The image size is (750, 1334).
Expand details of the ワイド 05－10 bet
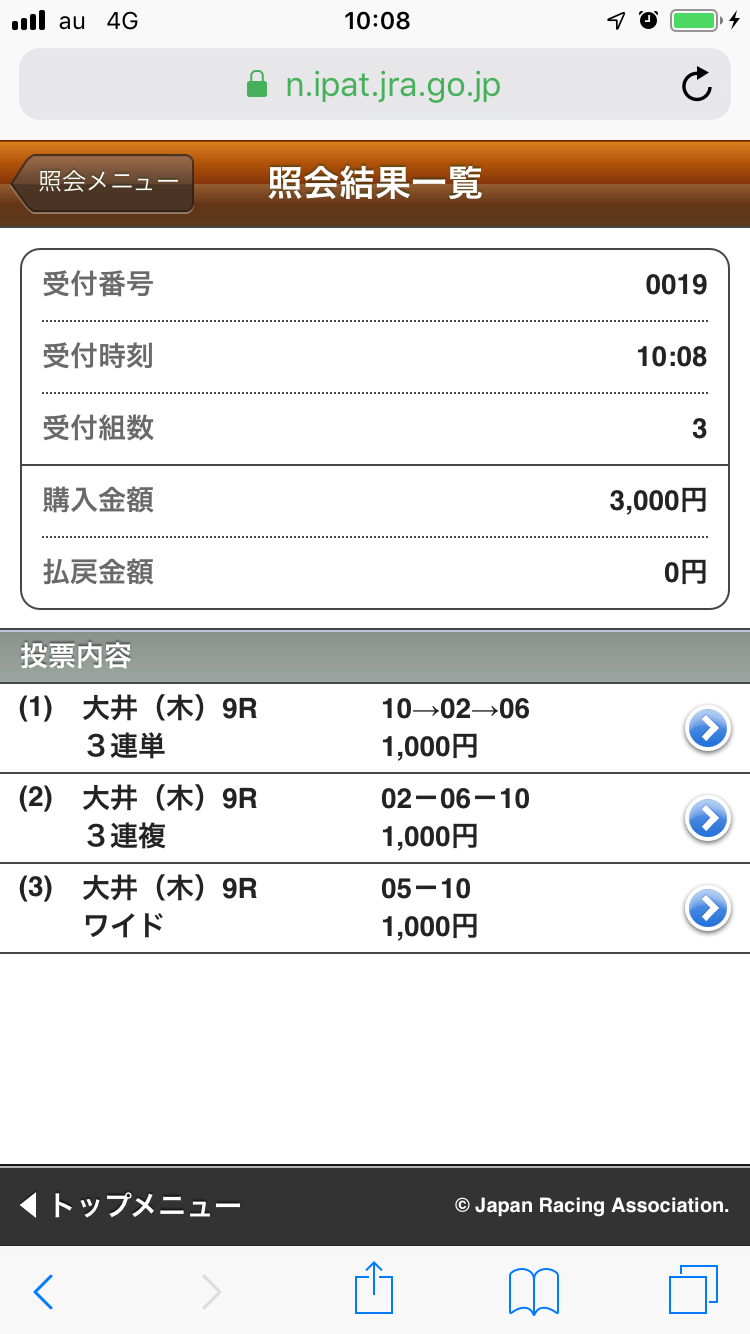(707, 909)
